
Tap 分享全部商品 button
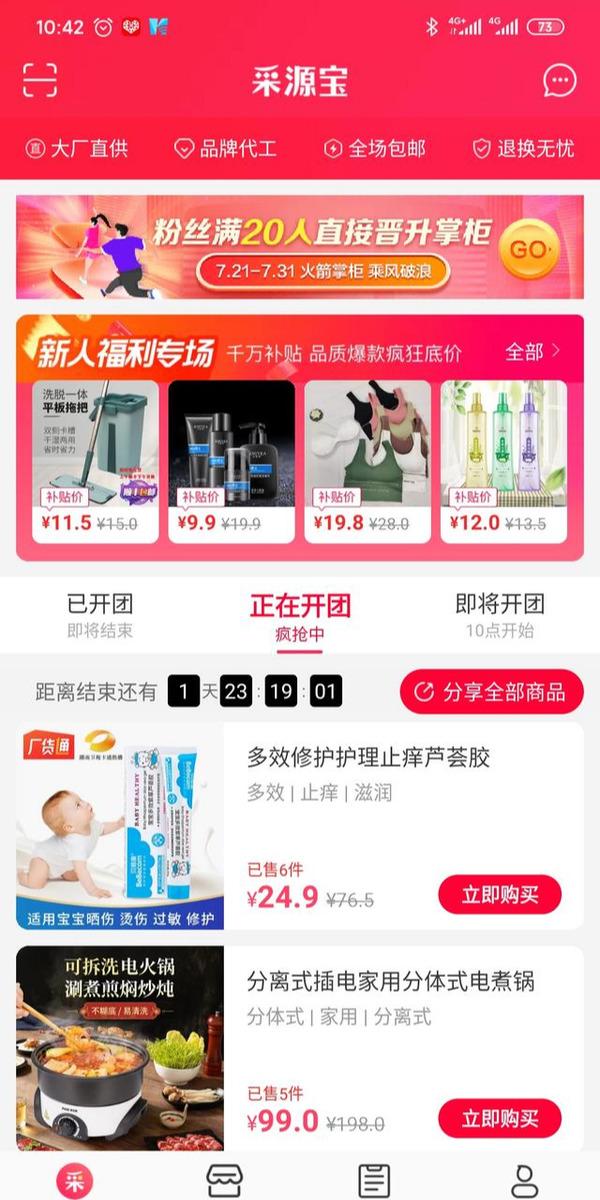click(x=491, y=692)
